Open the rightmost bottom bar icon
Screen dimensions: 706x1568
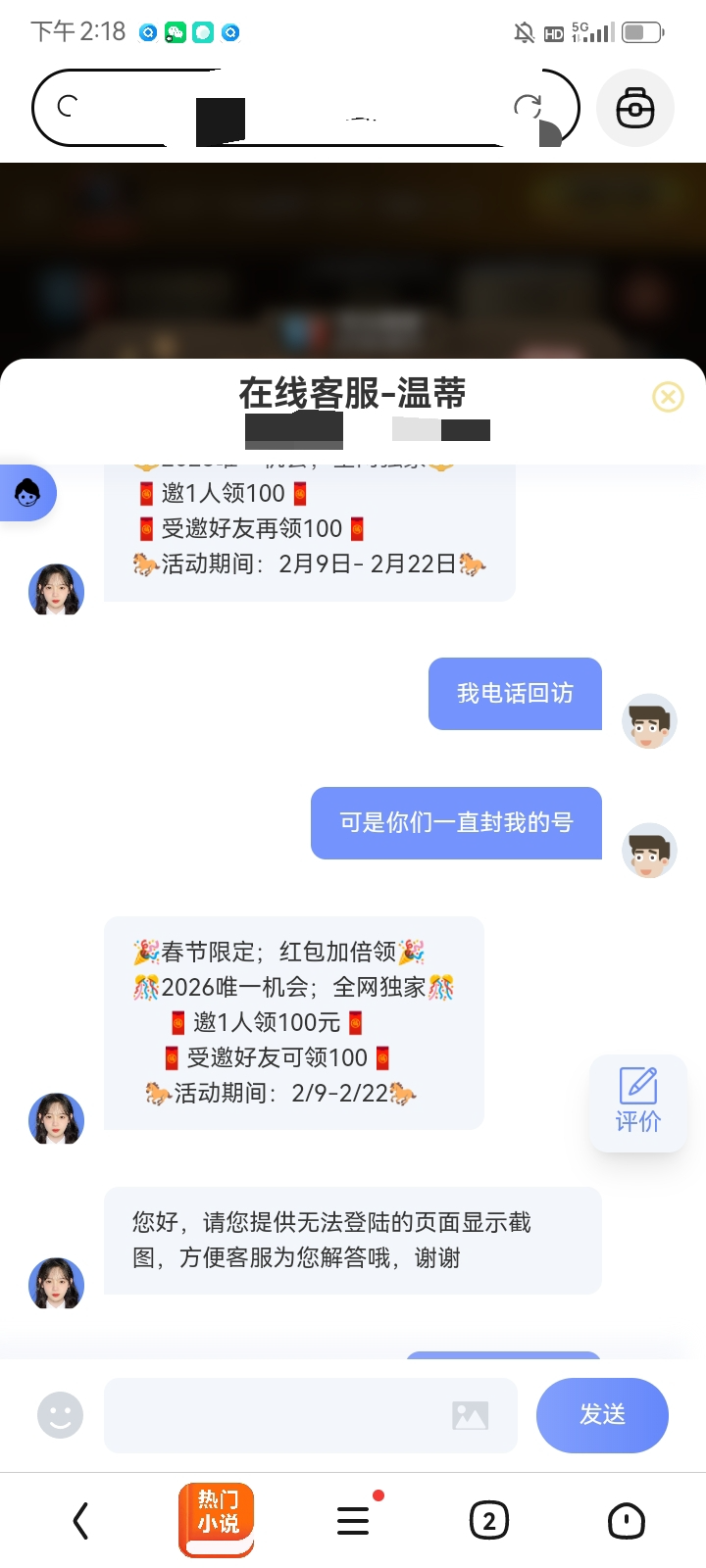point(626,1521)
